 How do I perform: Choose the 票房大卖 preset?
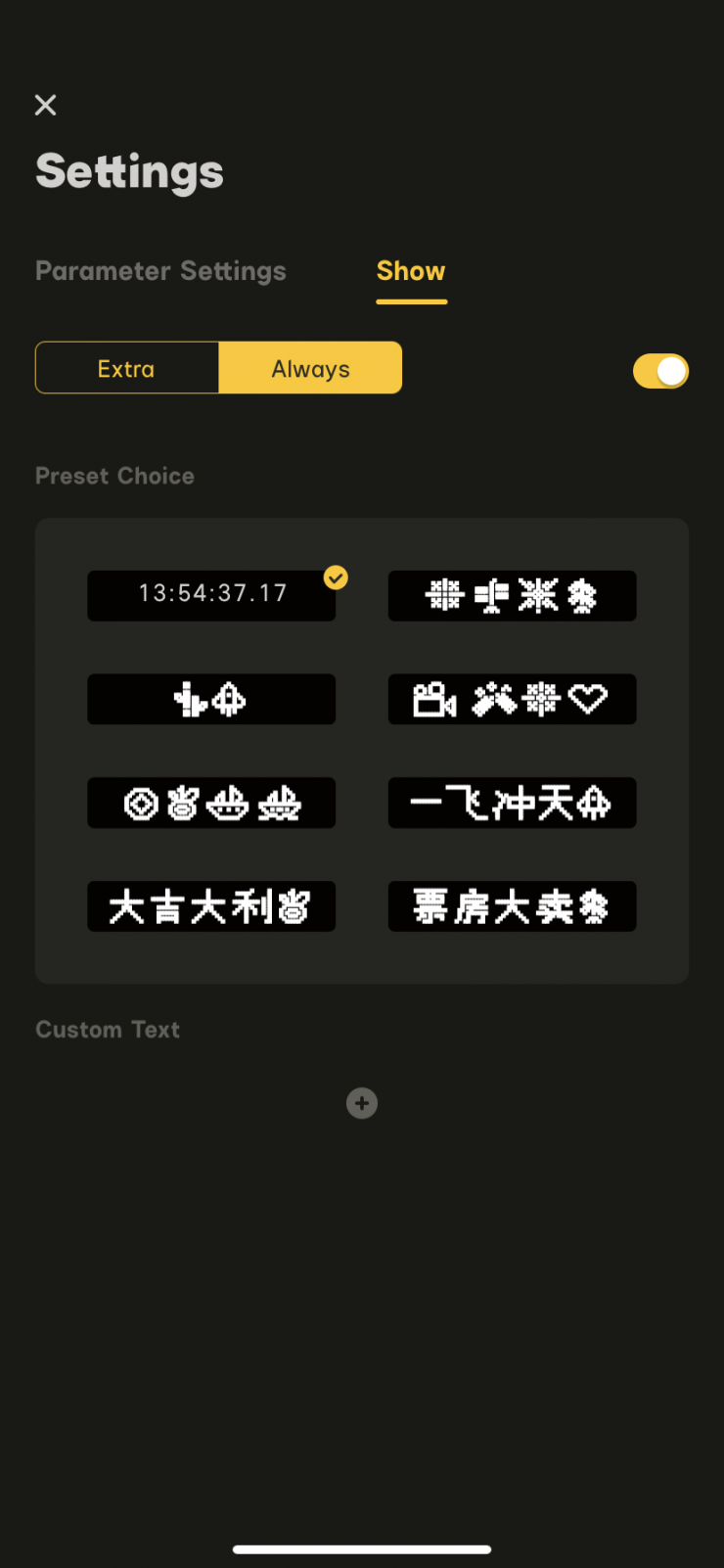coord(512,906)
